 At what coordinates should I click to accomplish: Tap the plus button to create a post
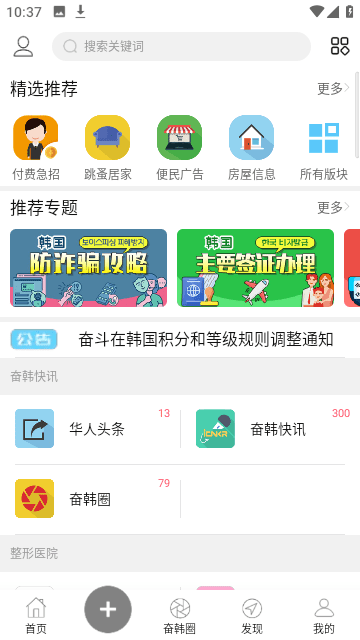(108, 609)
